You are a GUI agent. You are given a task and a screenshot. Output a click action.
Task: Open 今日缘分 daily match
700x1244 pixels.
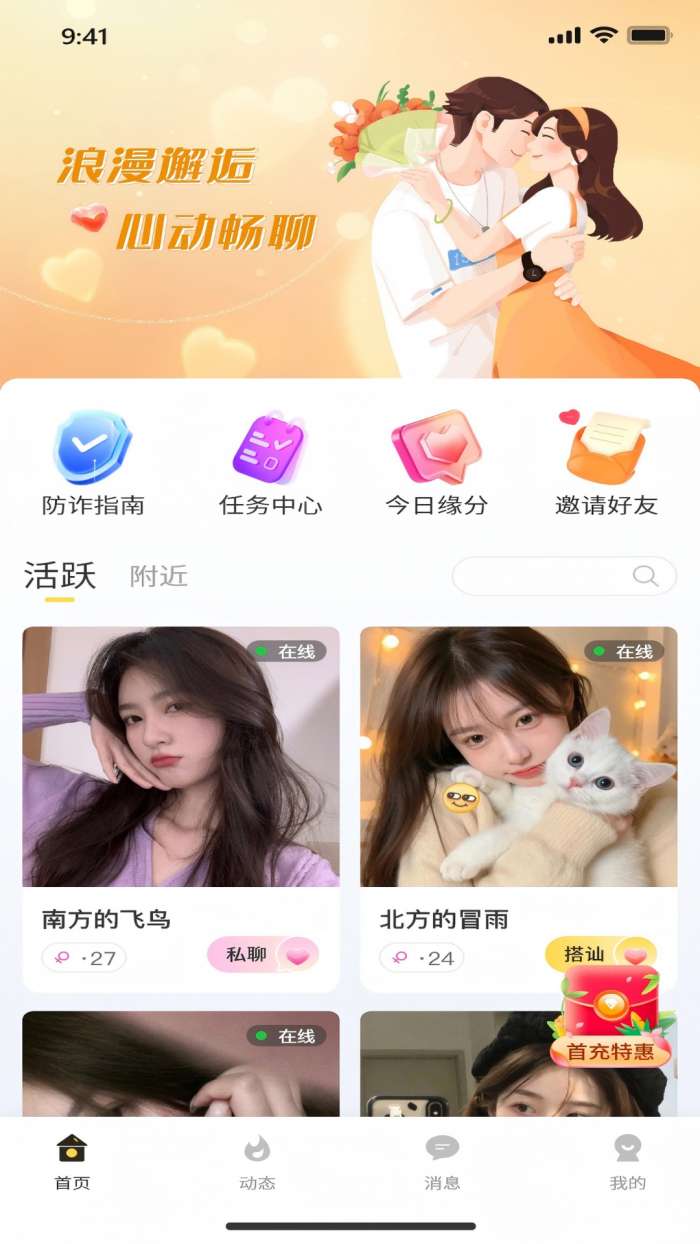[437, 463]
